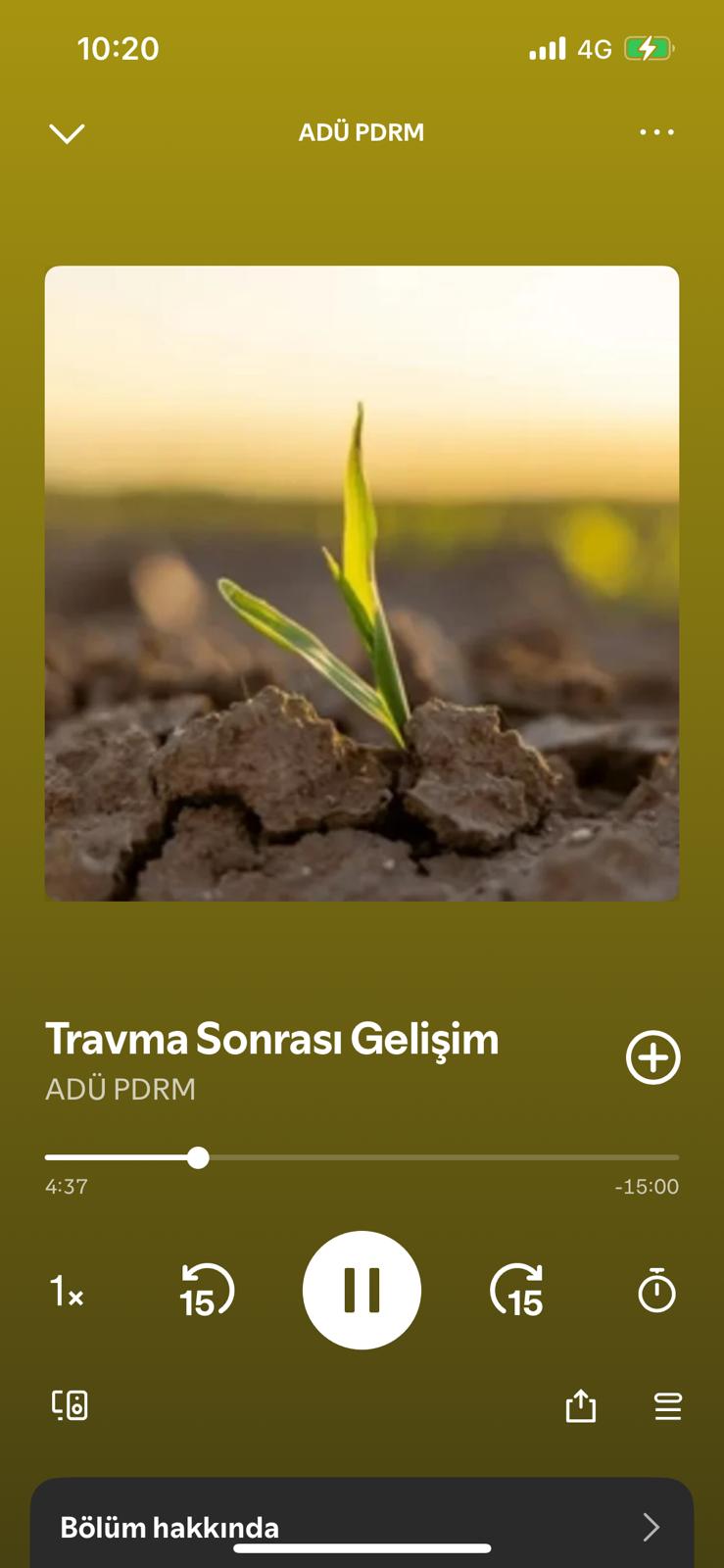
Task: Rewind 15 seconds
Action: tap(207, 1290)
